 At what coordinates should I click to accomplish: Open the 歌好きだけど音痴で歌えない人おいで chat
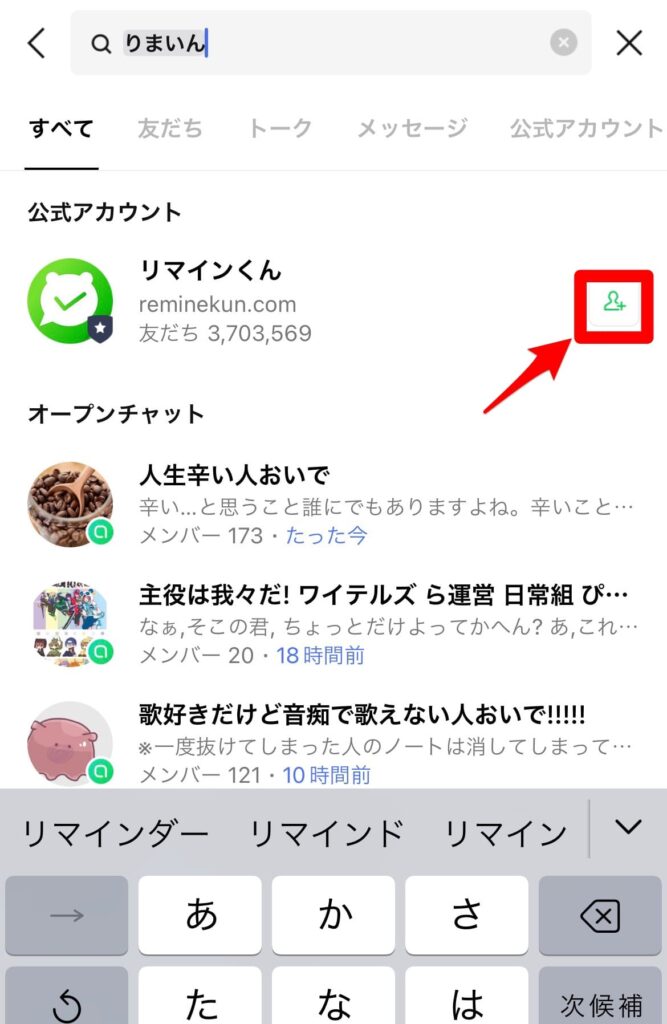coord(362,715)
